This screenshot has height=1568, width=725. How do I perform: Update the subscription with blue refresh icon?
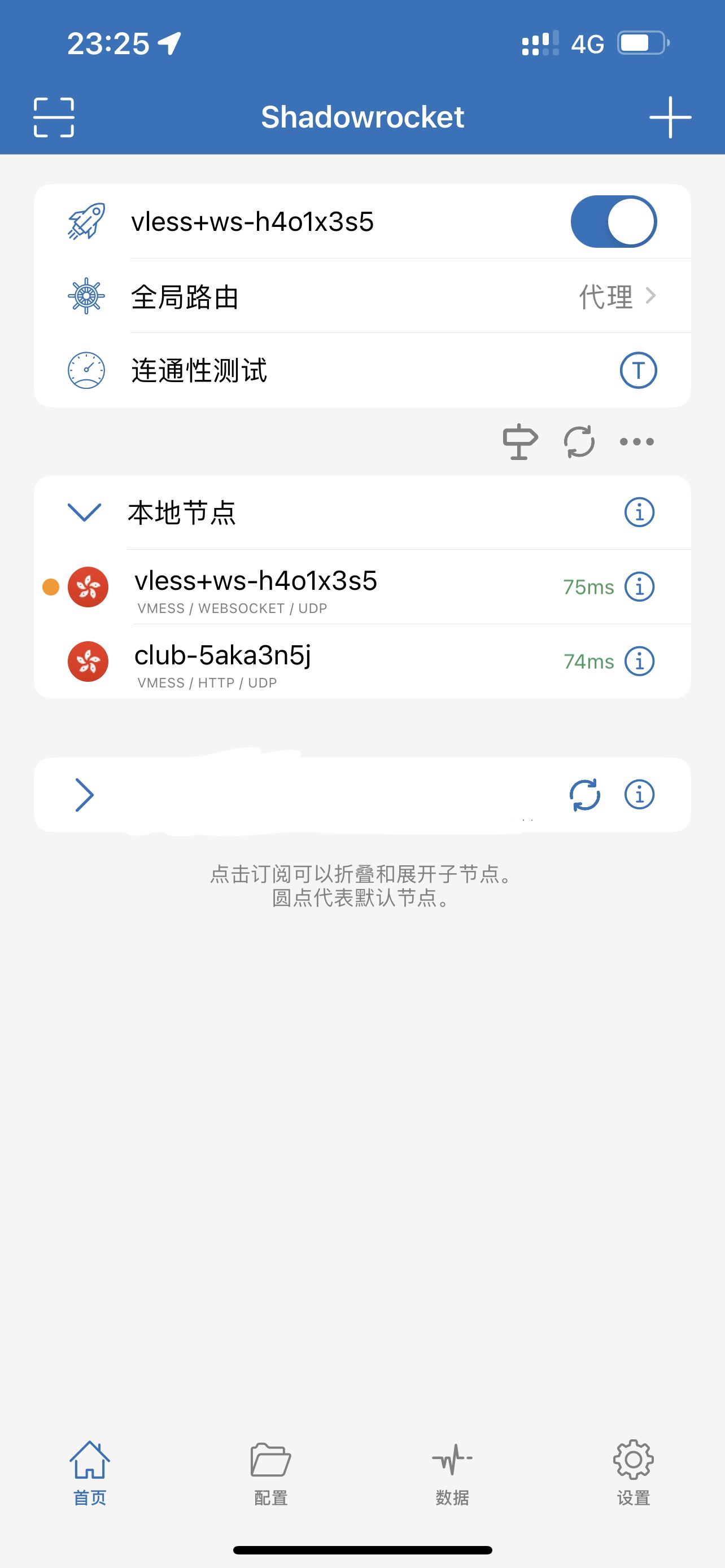pos(584,794)
